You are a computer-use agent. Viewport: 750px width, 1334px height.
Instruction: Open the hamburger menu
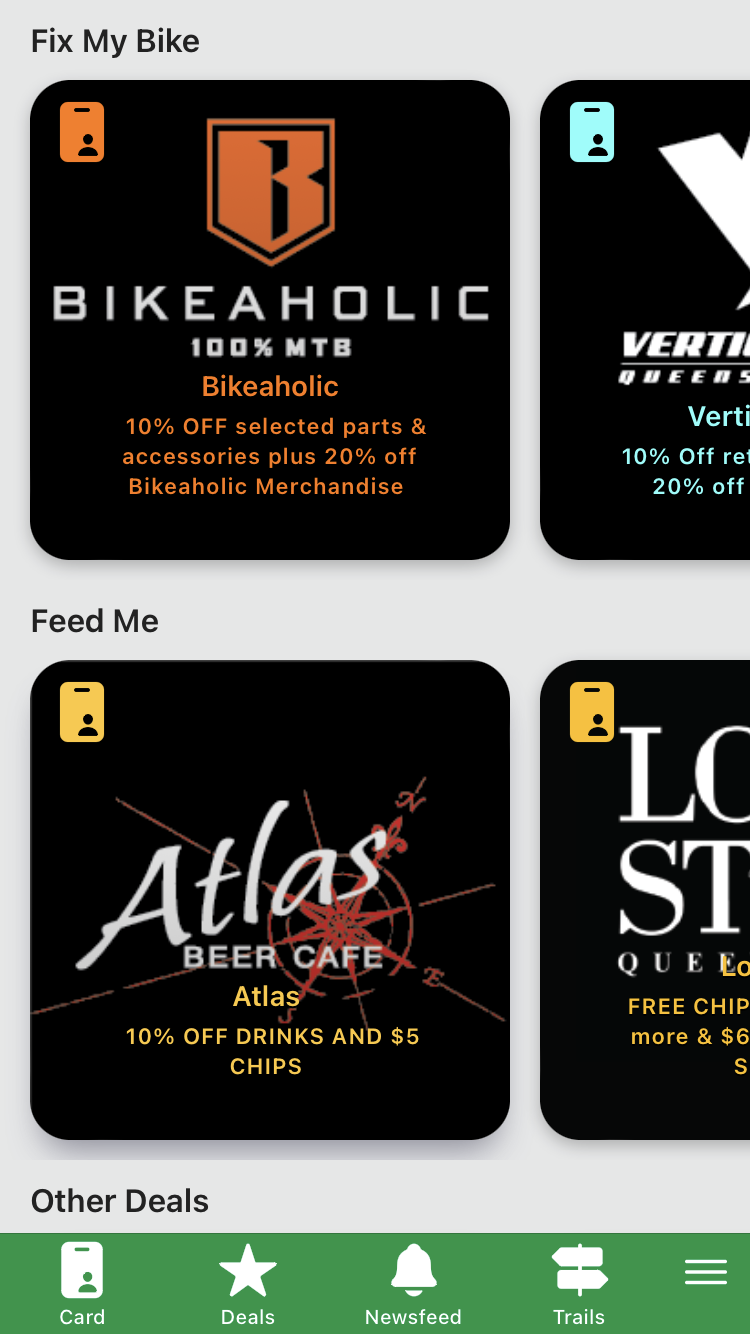706,1272
